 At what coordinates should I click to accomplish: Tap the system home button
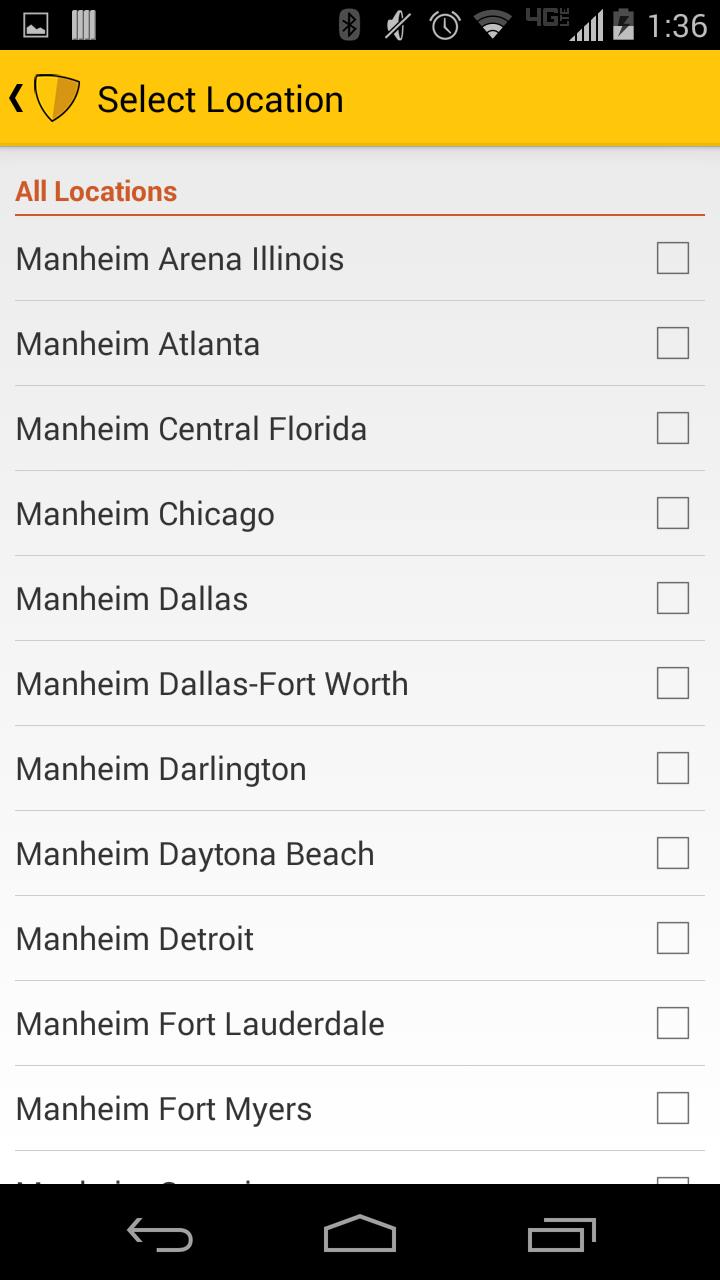point(360,1233)
